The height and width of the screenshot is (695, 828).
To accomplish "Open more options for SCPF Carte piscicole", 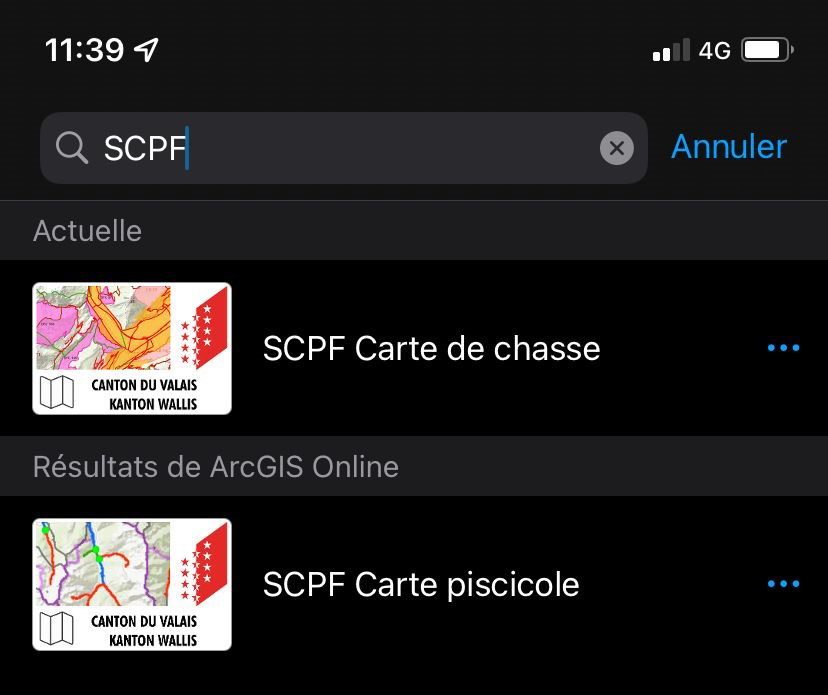I will 783,584.
